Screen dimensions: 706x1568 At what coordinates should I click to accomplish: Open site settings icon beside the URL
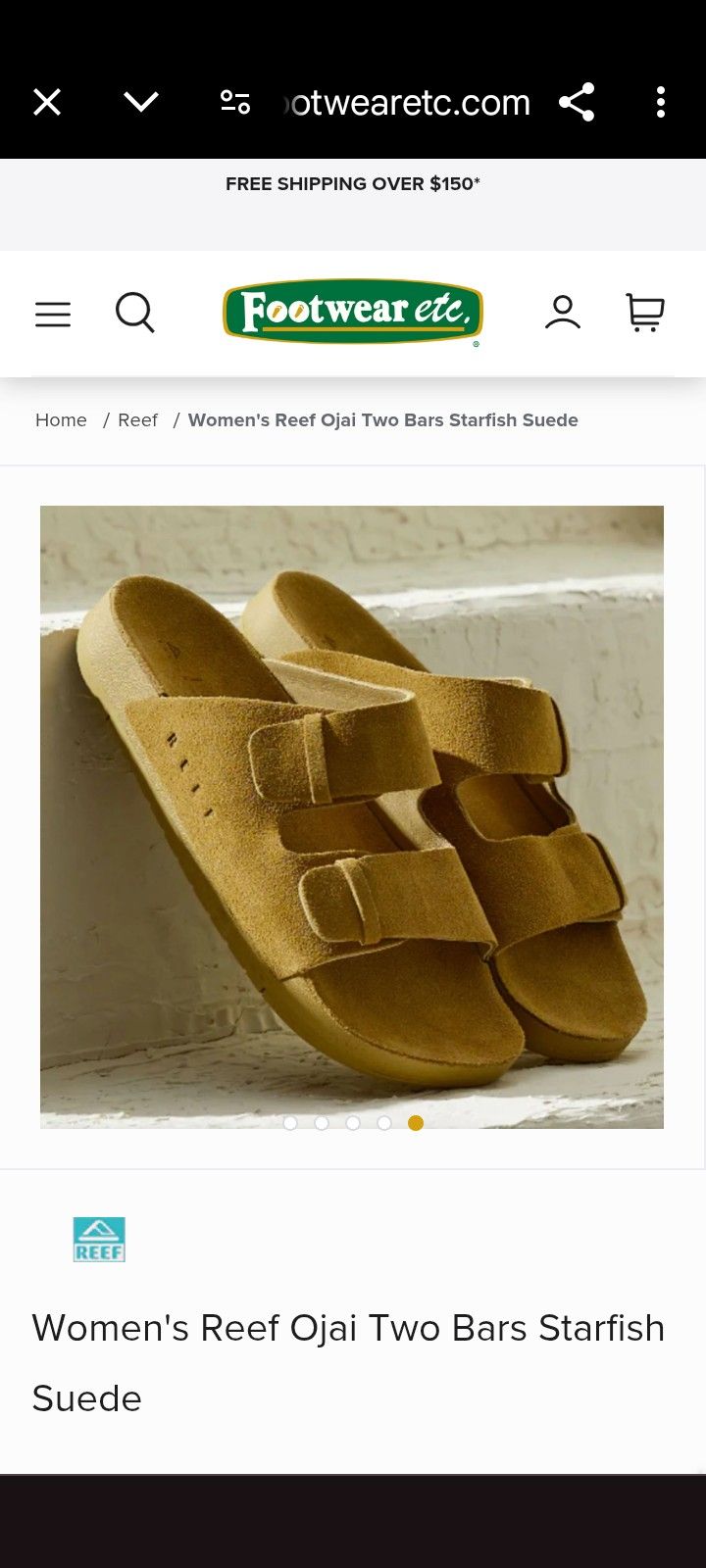click(235, 102)
